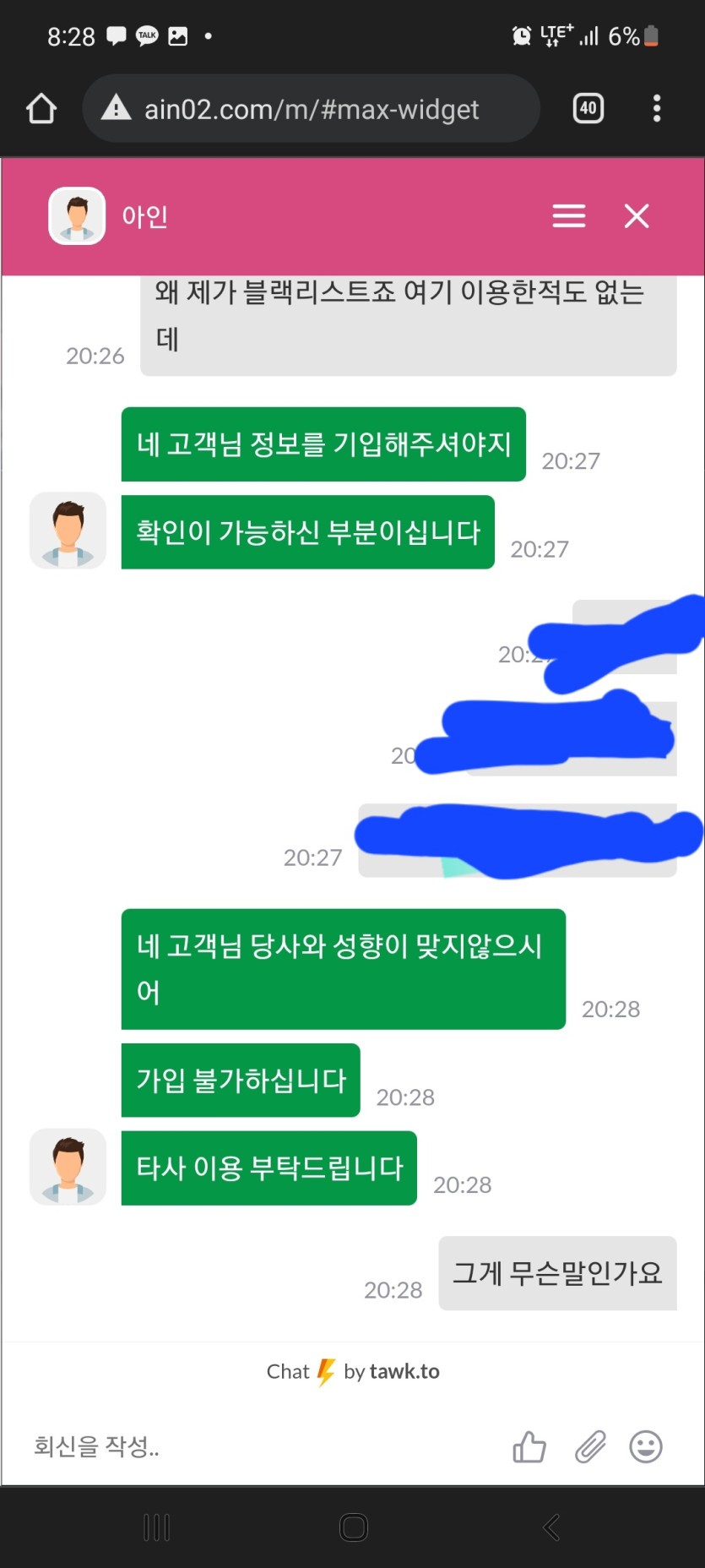705x1568 pixels.
Task: Rate the chat with thumbs up
Action: click(529, 1446)
